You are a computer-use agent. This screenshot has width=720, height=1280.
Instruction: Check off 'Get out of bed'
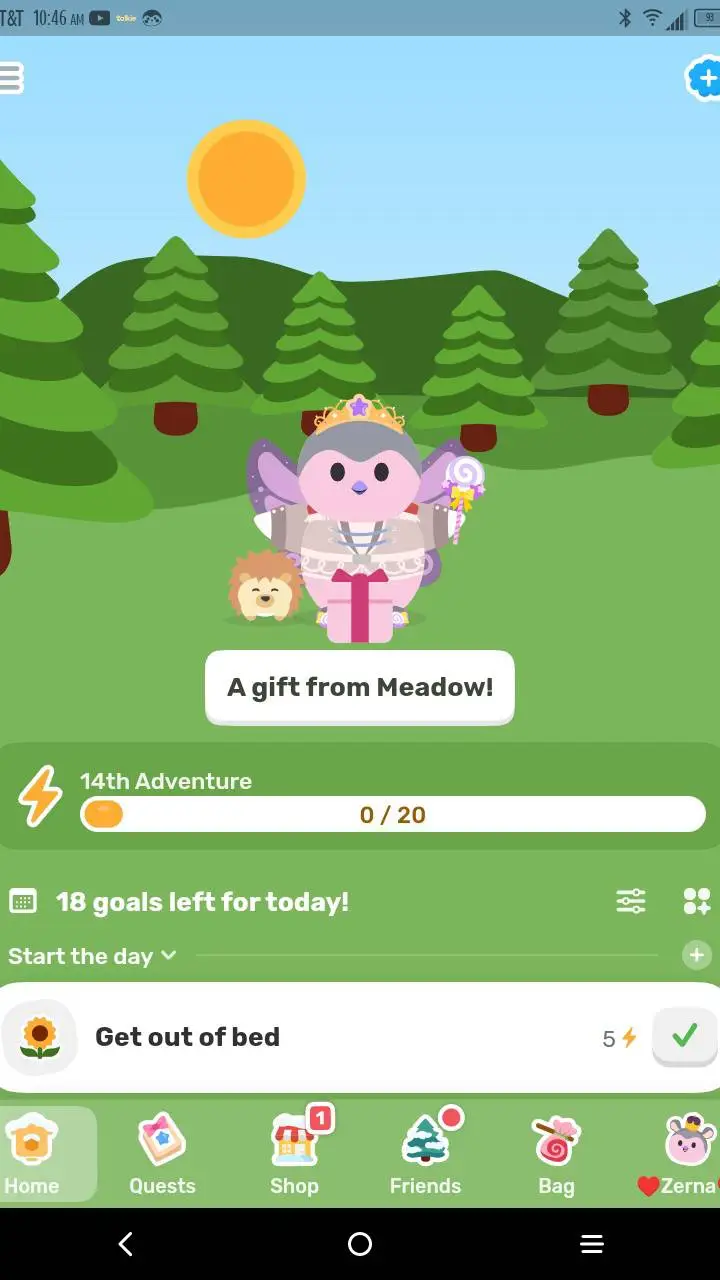tap(684, 1037)
